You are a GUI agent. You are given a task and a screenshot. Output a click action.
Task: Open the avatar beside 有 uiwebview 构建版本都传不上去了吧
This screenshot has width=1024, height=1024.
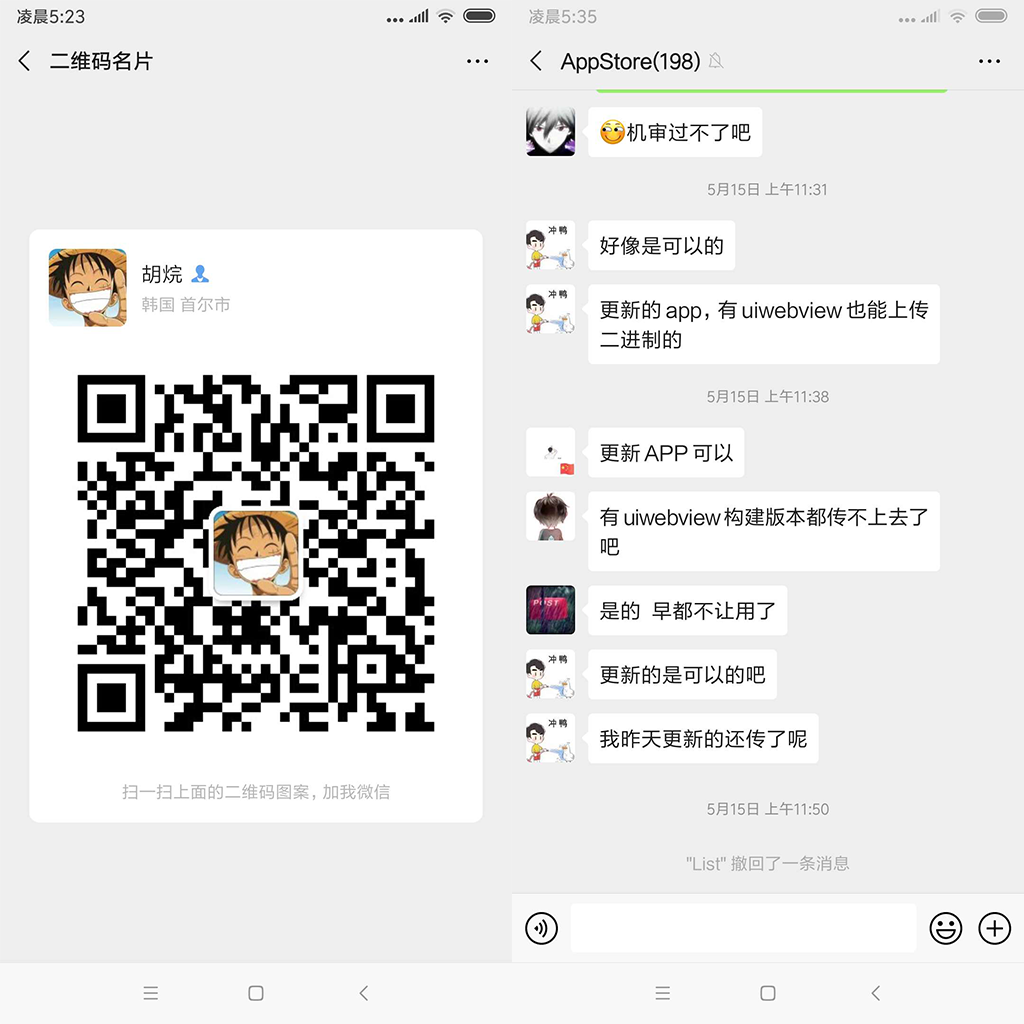[x=551, y=516]
